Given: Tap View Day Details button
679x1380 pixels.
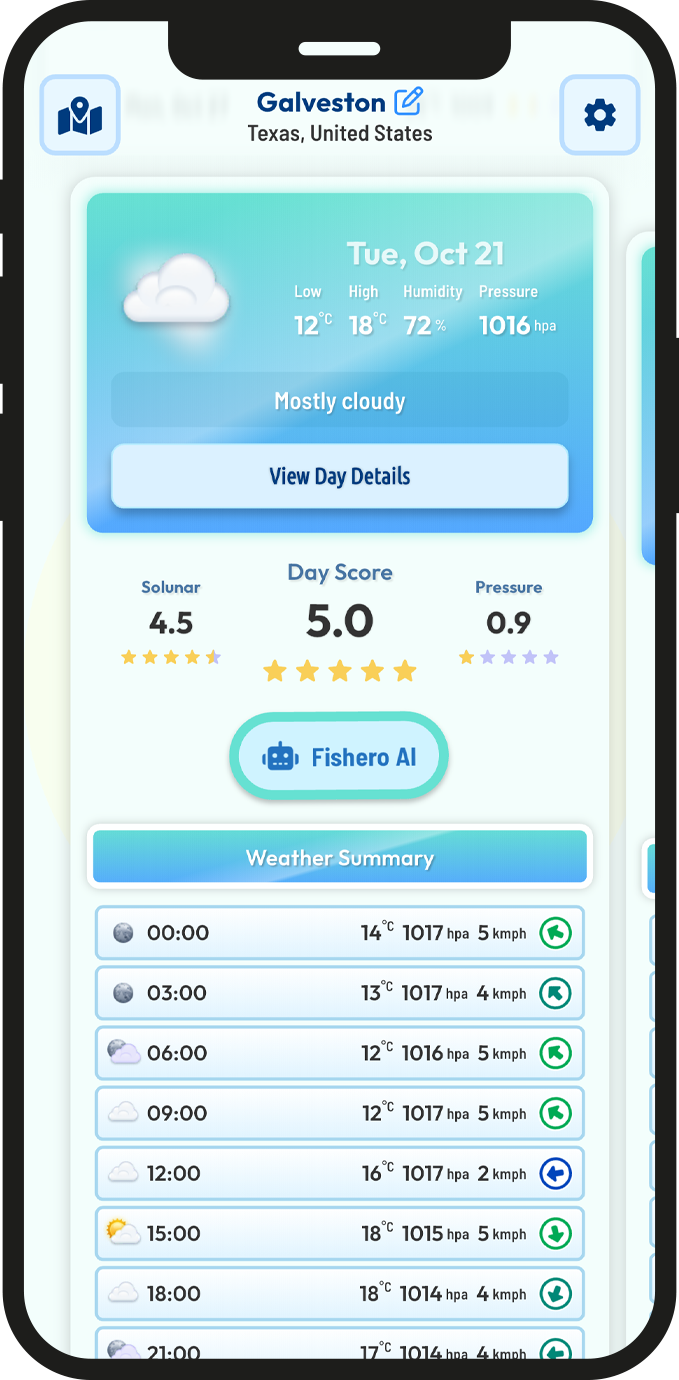Looking at the screenshot, I should (339, 476).
